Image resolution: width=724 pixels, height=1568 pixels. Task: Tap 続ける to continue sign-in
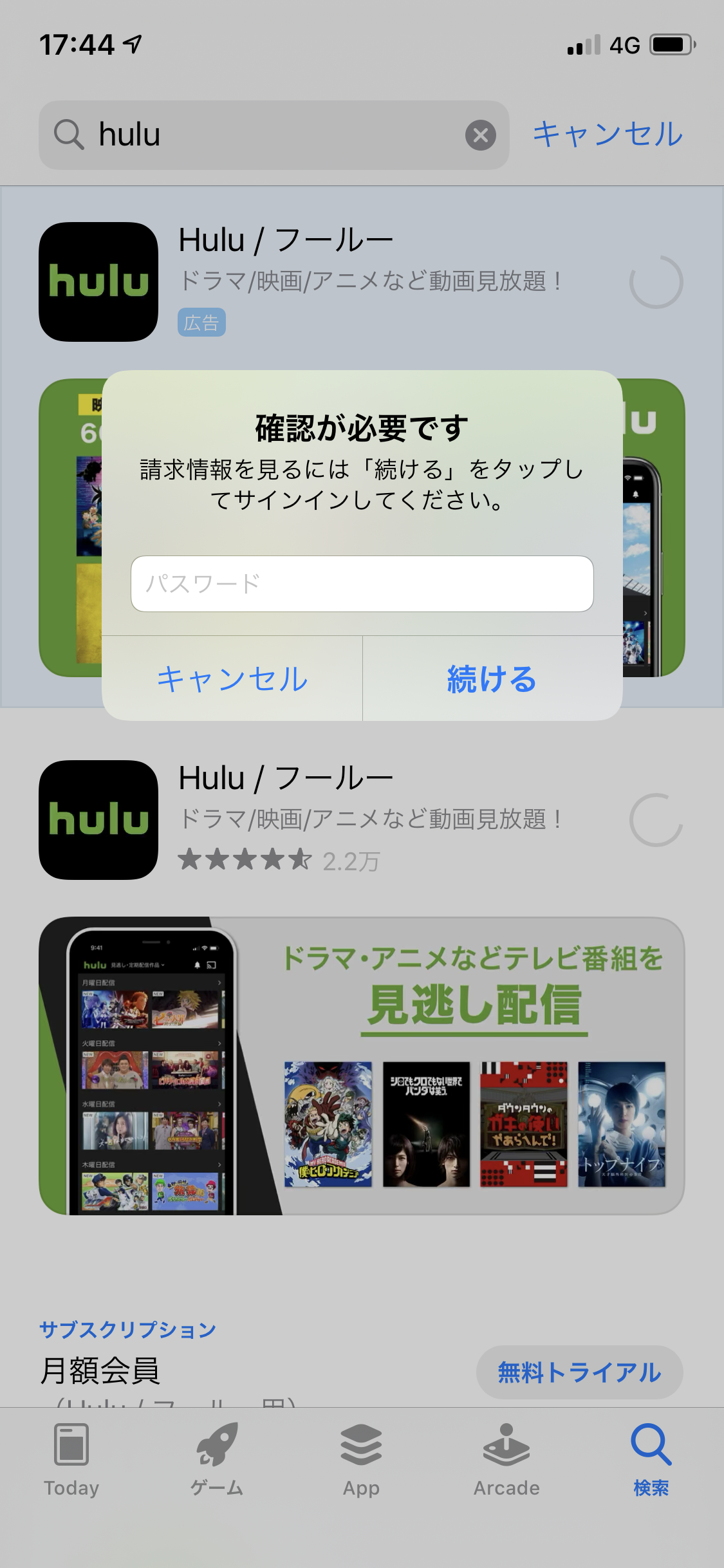coord(492,679)
